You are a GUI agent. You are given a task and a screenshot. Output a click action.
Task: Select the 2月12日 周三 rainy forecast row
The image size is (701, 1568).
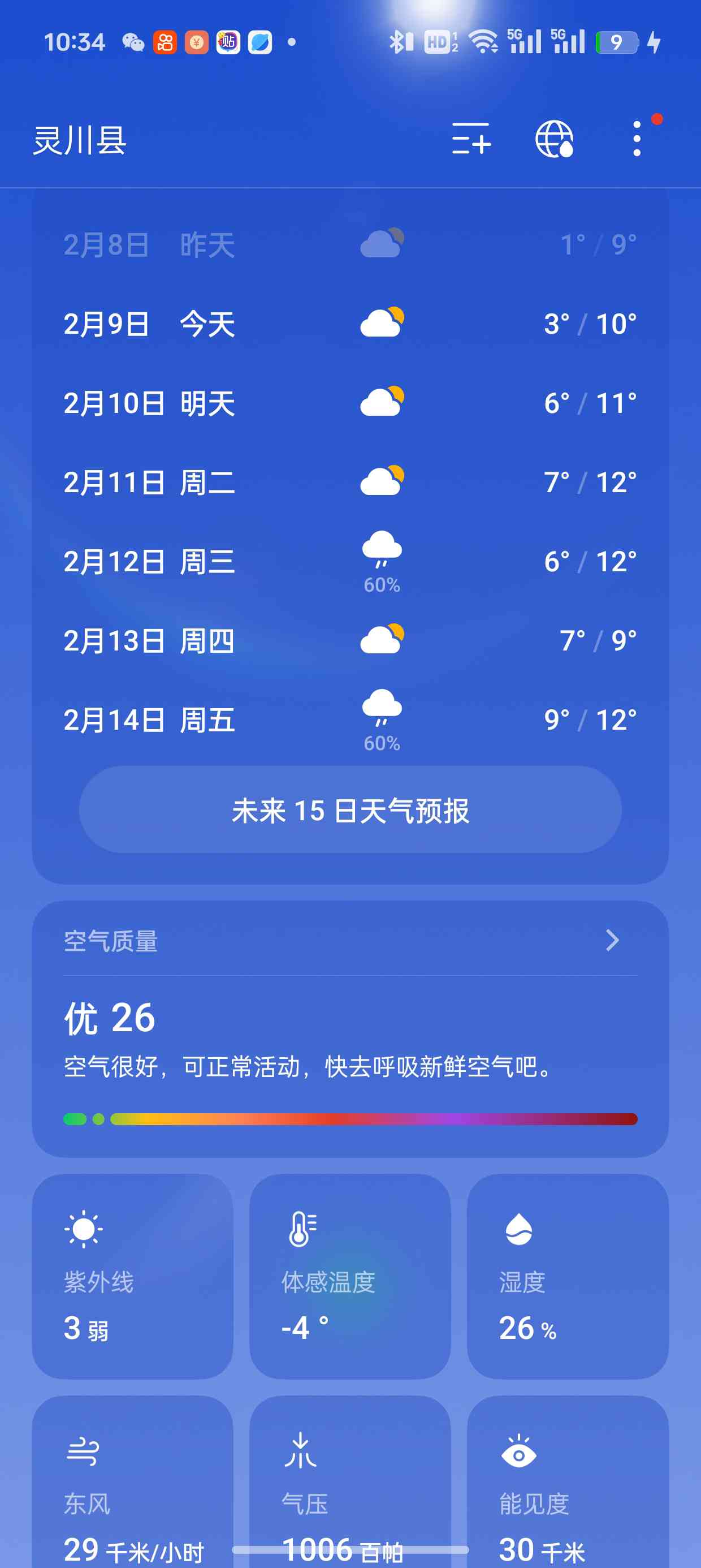[350, 561]
